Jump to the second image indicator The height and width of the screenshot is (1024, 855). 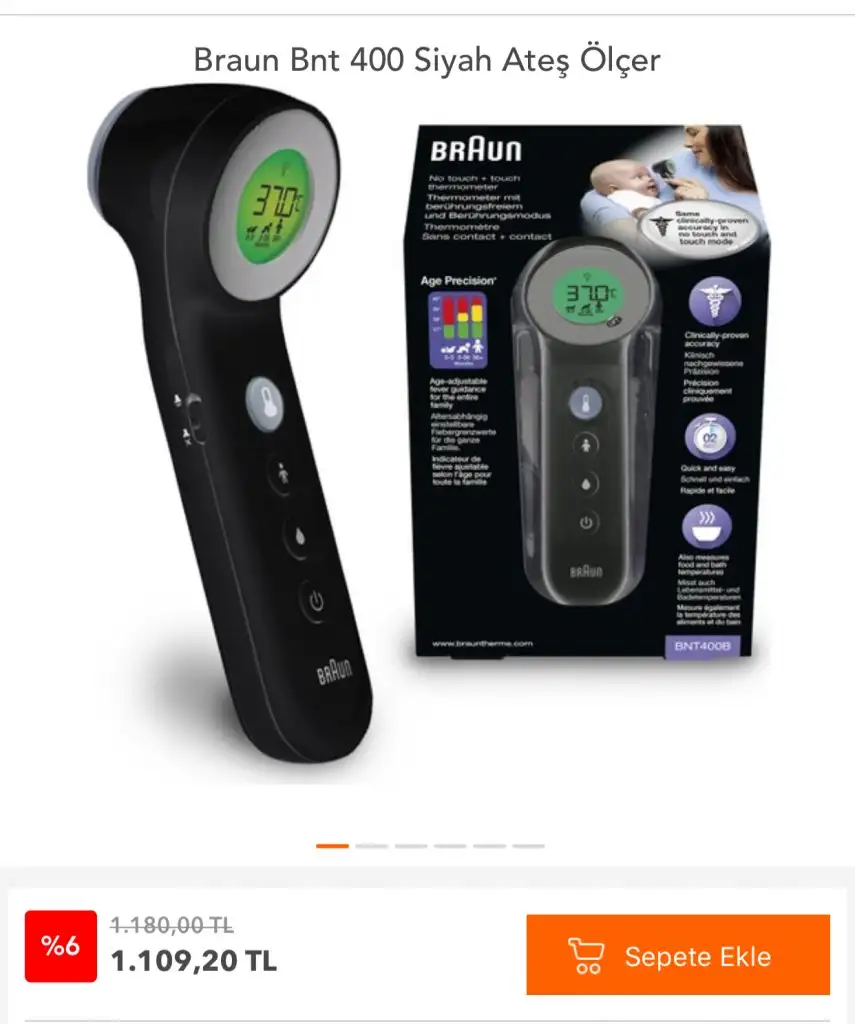point(371,846)
